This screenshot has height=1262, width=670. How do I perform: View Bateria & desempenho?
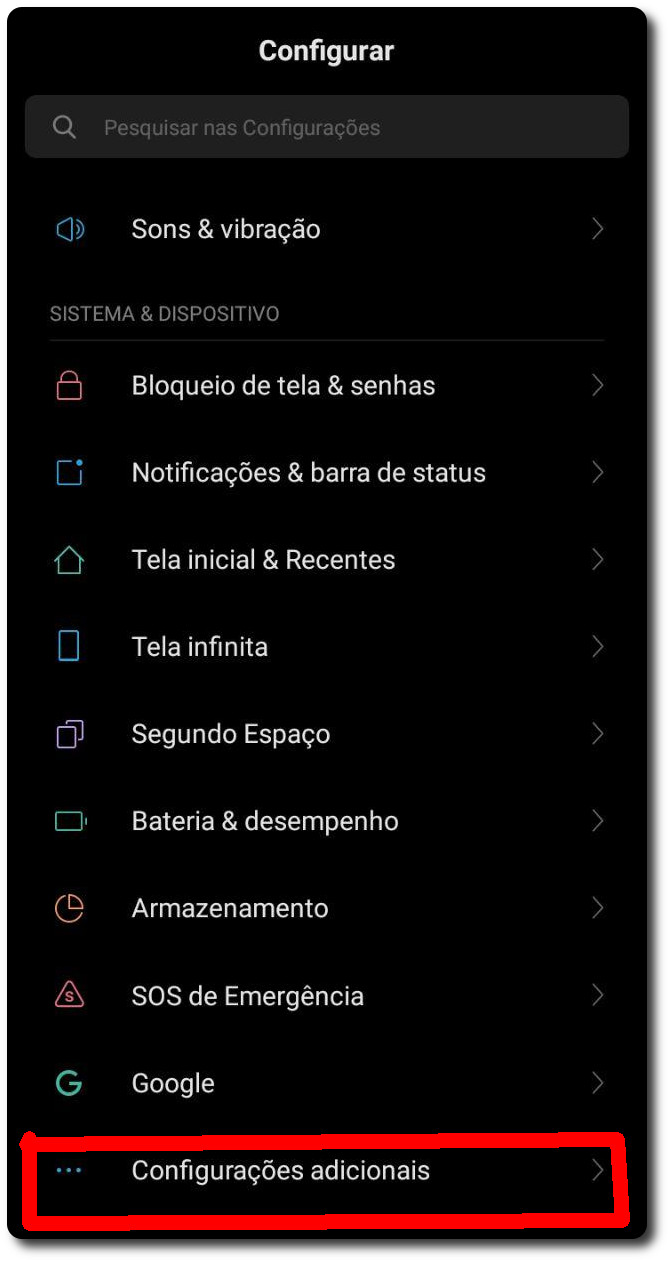pos(326,821)
